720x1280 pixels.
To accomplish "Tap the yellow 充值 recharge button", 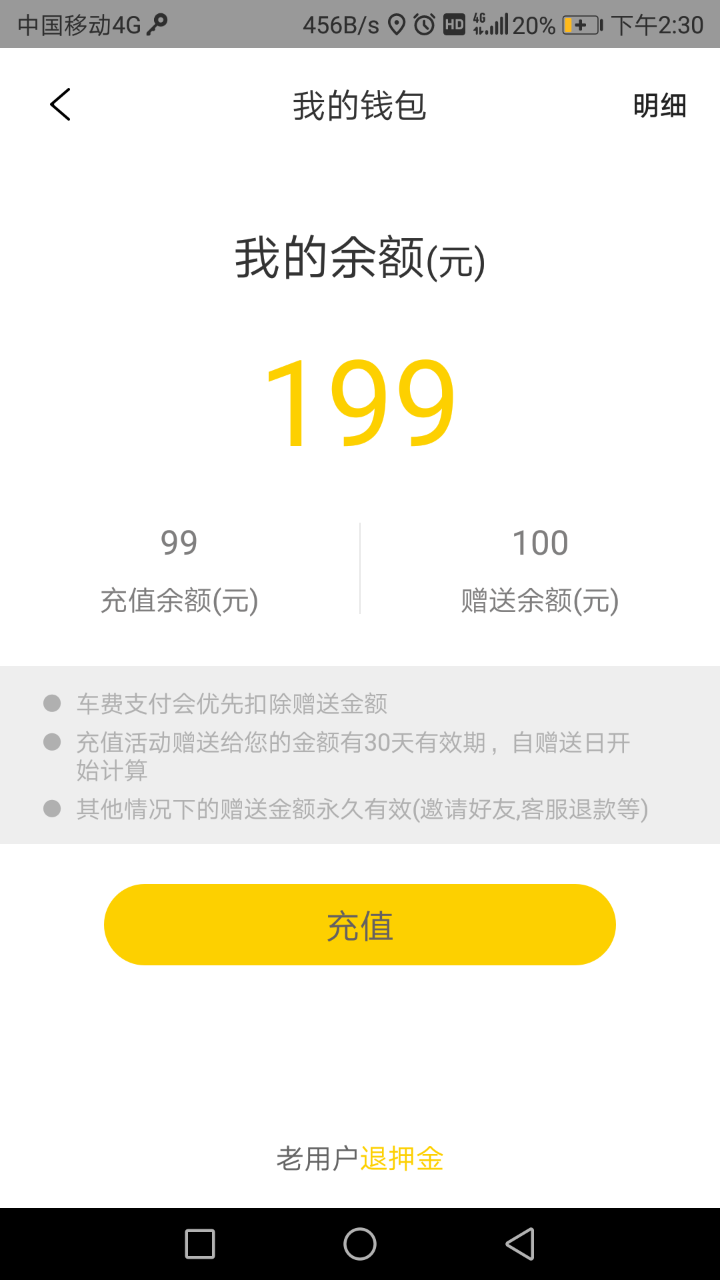I will 360,925.
